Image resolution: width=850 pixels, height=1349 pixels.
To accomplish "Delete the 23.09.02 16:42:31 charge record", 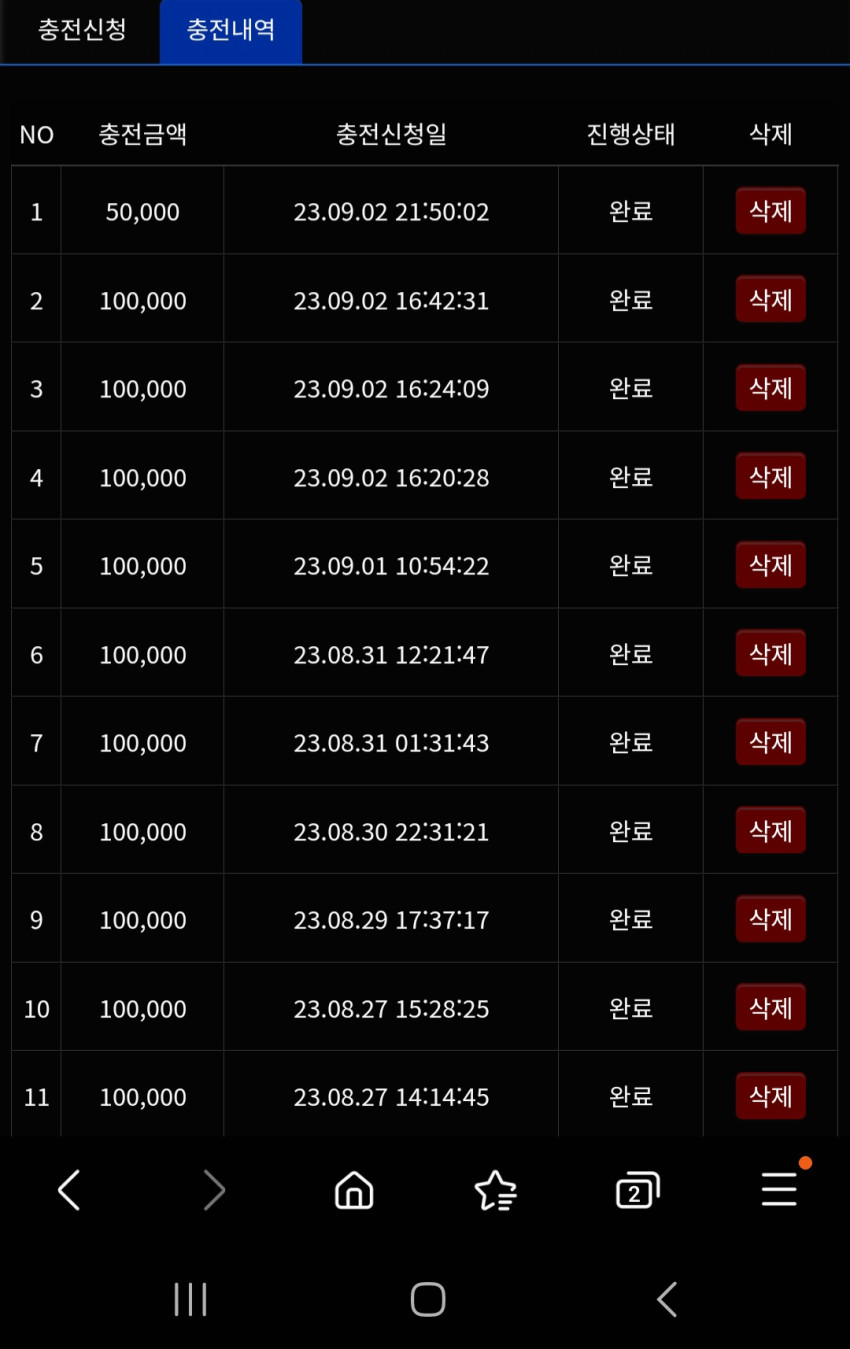I will point(770,300).
